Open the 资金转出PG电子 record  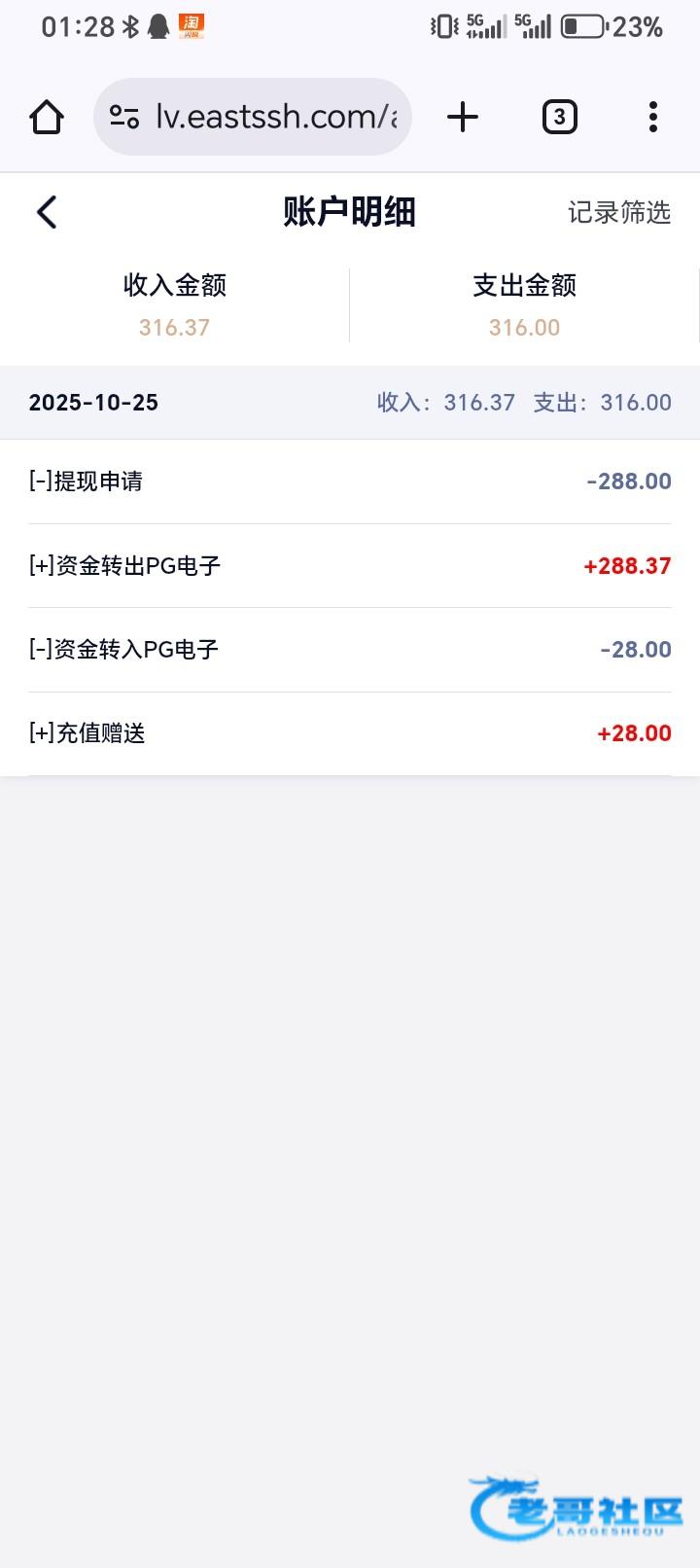[x=350, y=566]
